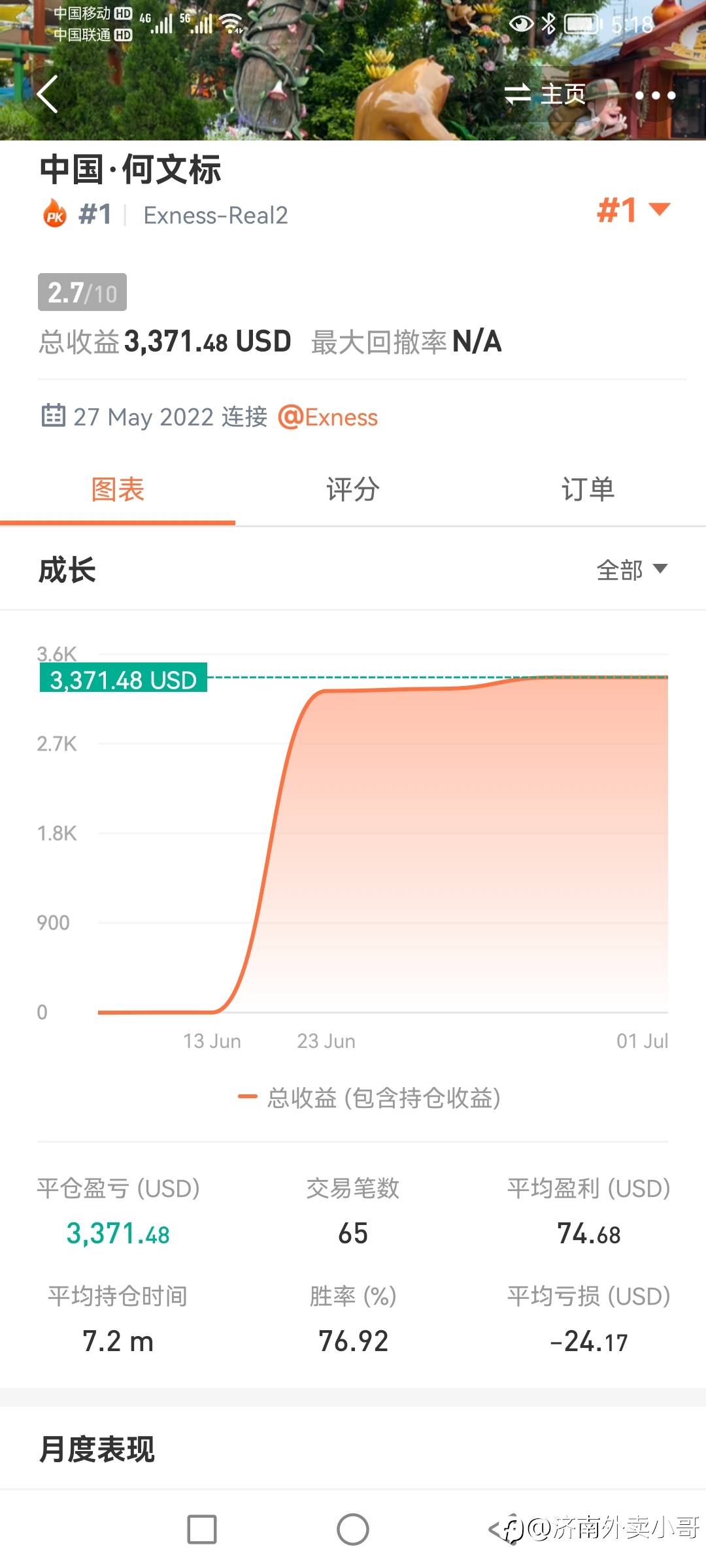Open recent apps with the square button
The image size is (706, 1568).
click(x=202, y=1529)
